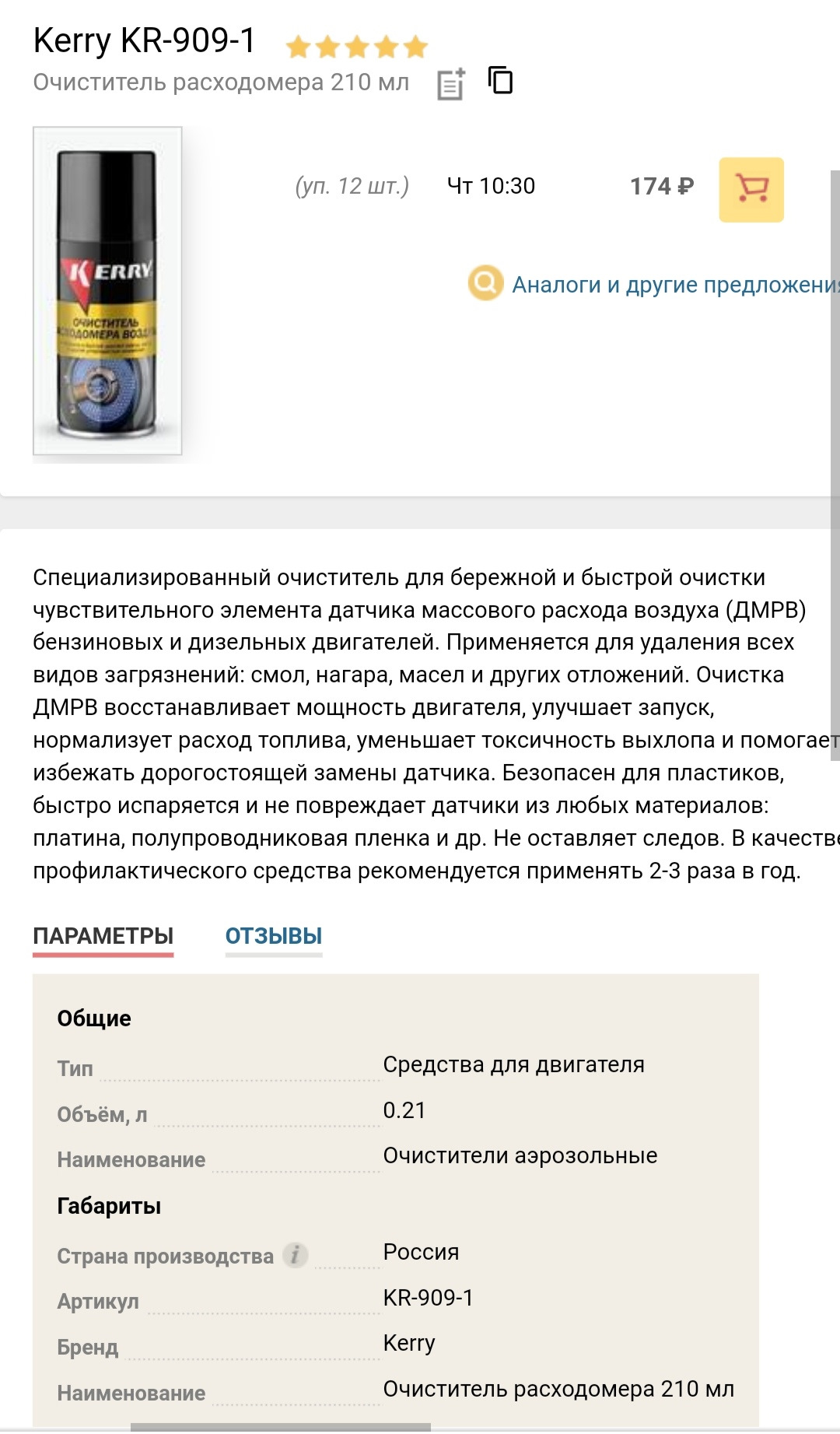Select the Параметры tab

[x=103, y=936]
